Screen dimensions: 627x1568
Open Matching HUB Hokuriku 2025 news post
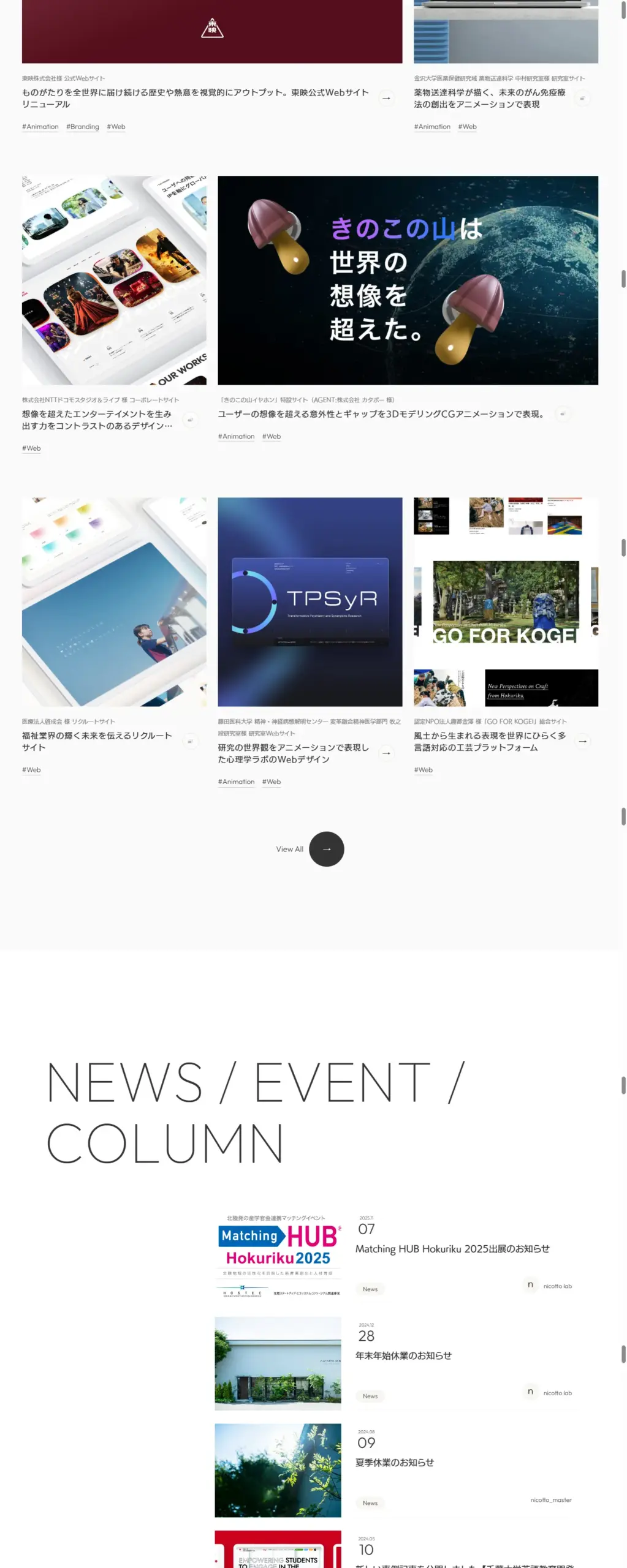point(452,1249)
